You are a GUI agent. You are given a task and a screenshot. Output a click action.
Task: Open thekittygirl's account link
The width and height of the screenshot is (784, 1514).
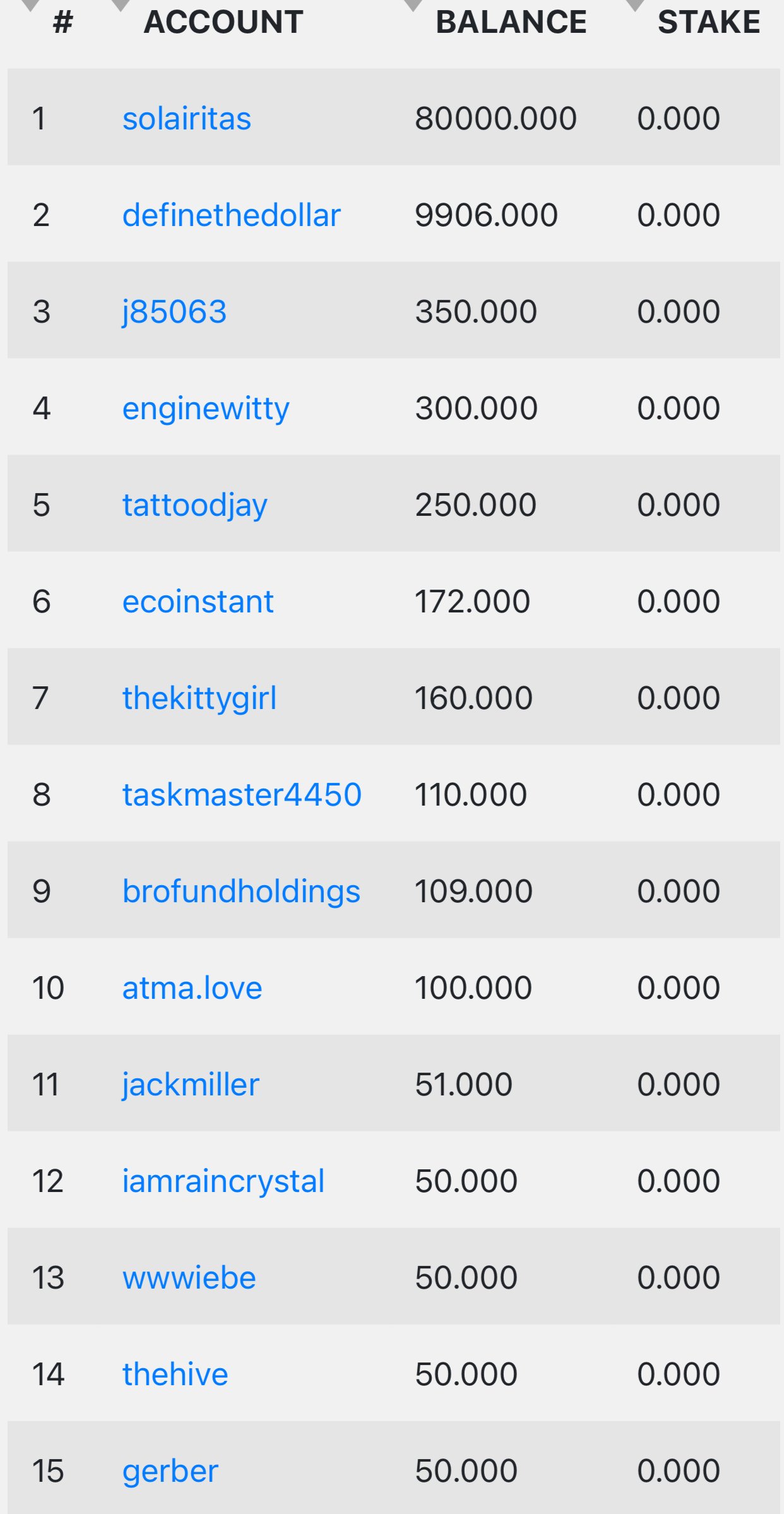tap(199, 698)
